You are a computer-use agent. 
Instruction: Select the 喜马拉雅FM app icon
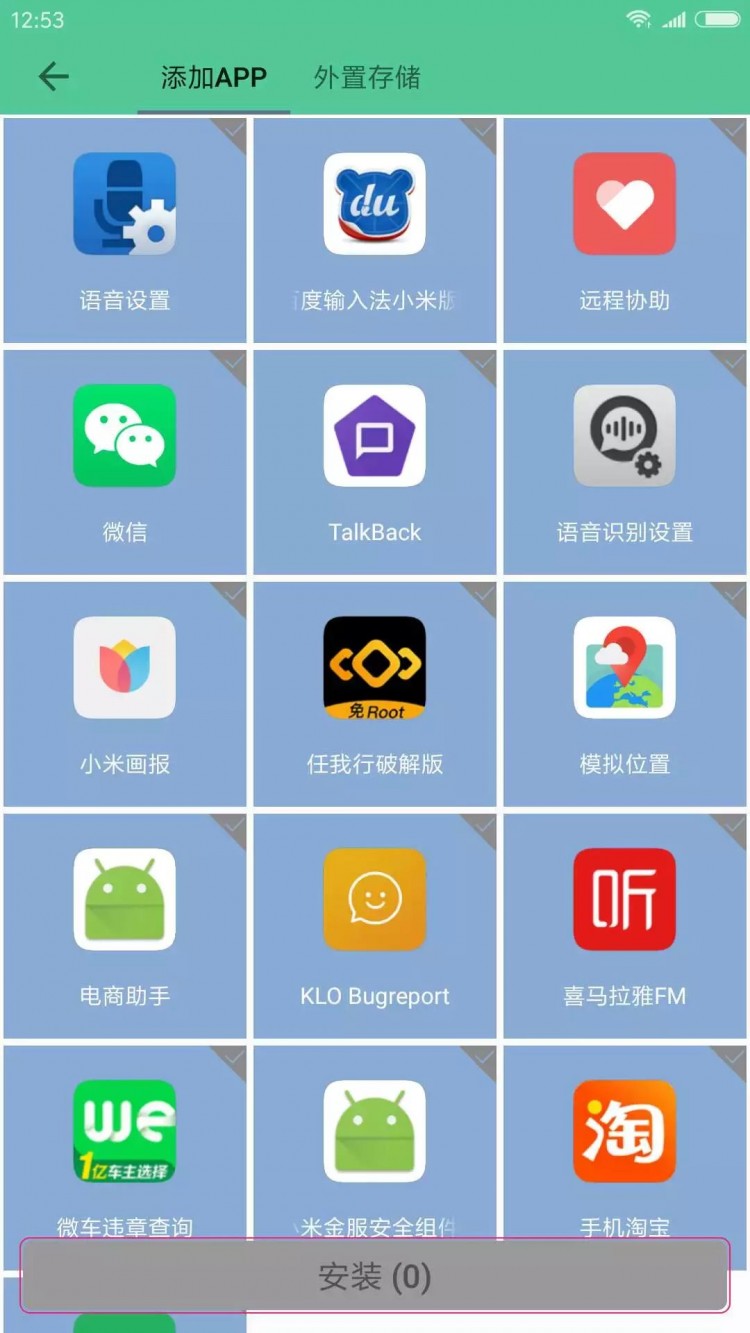point(625,898)
